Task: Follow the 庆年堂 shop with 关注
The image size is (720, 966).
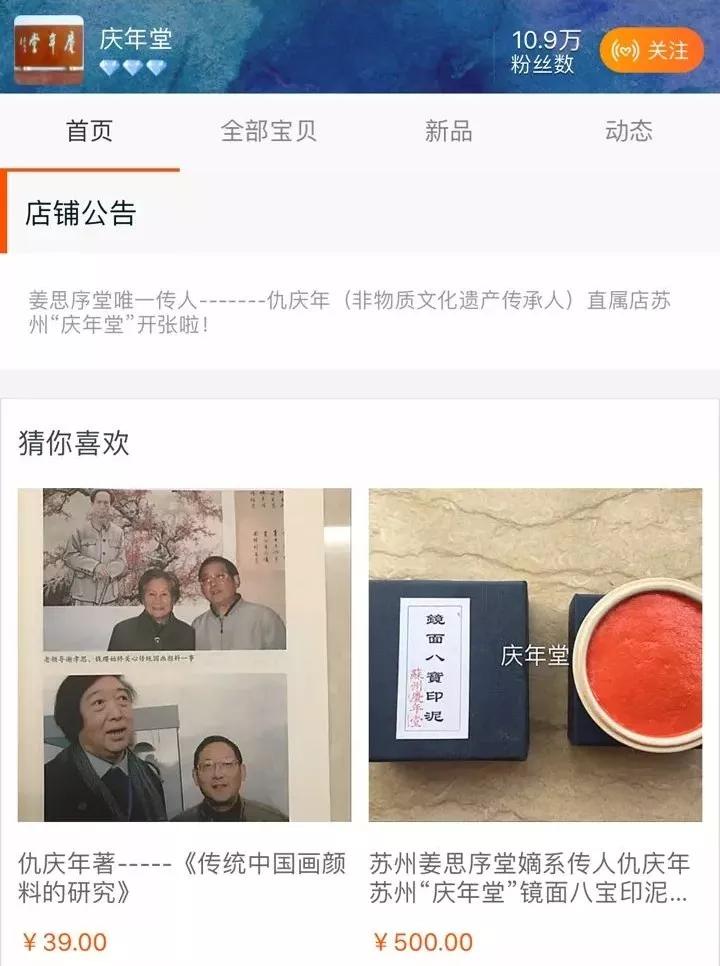Action: pos(651,49)
